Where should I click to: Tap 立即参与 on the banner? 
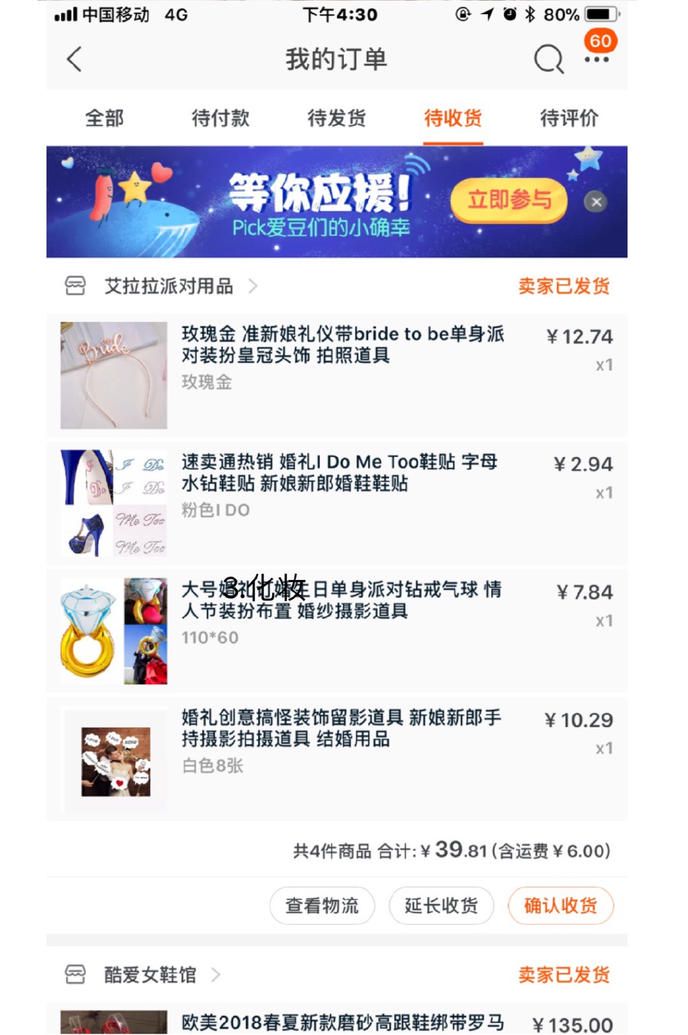tap(509, 200)
